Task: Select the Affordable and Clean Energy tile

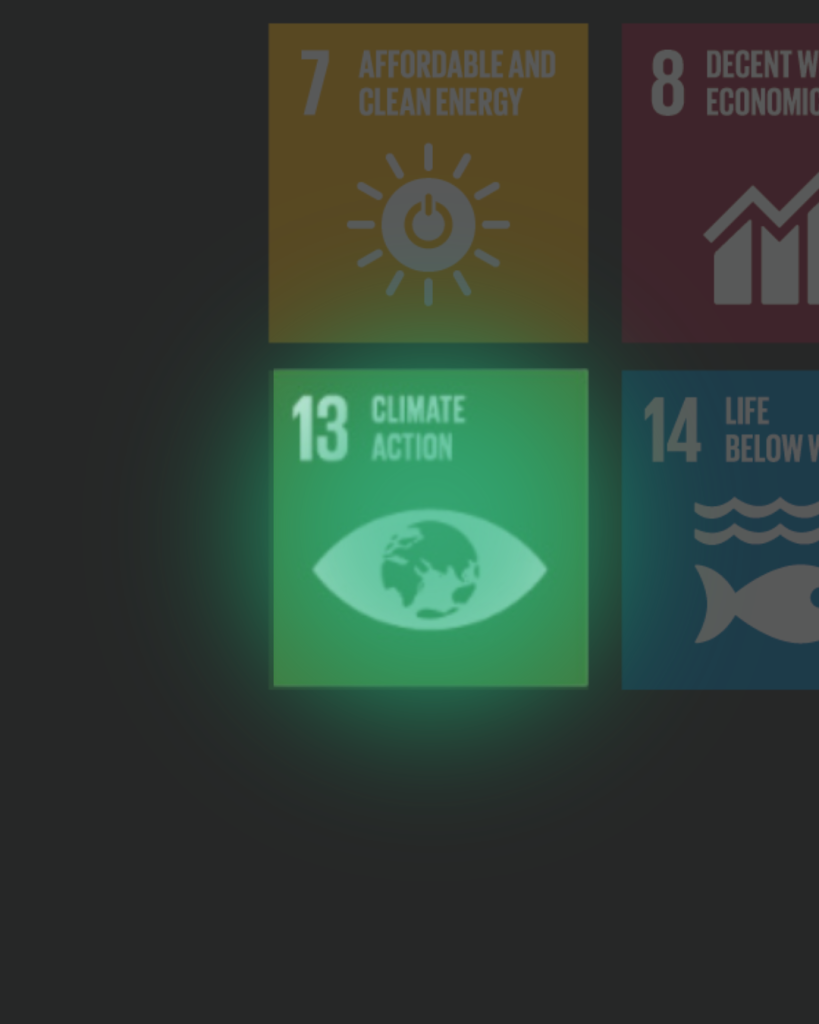Action: pyautogui.click(x=428, y=183)
